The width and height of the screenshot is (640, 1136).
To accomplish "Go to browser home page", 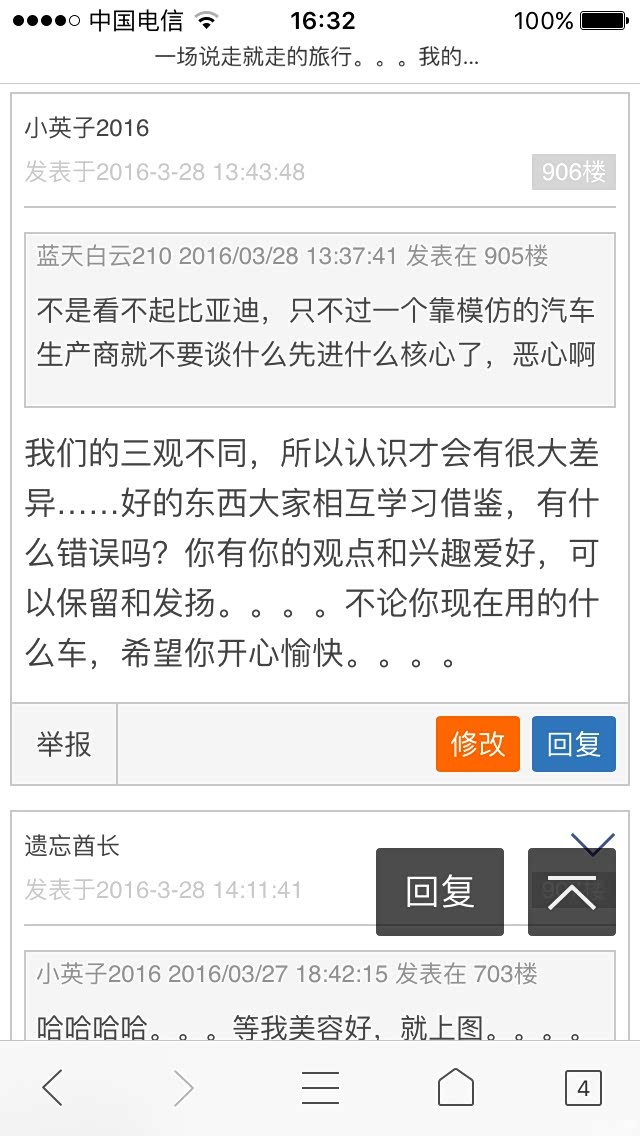I will [x=455, y=1088].
